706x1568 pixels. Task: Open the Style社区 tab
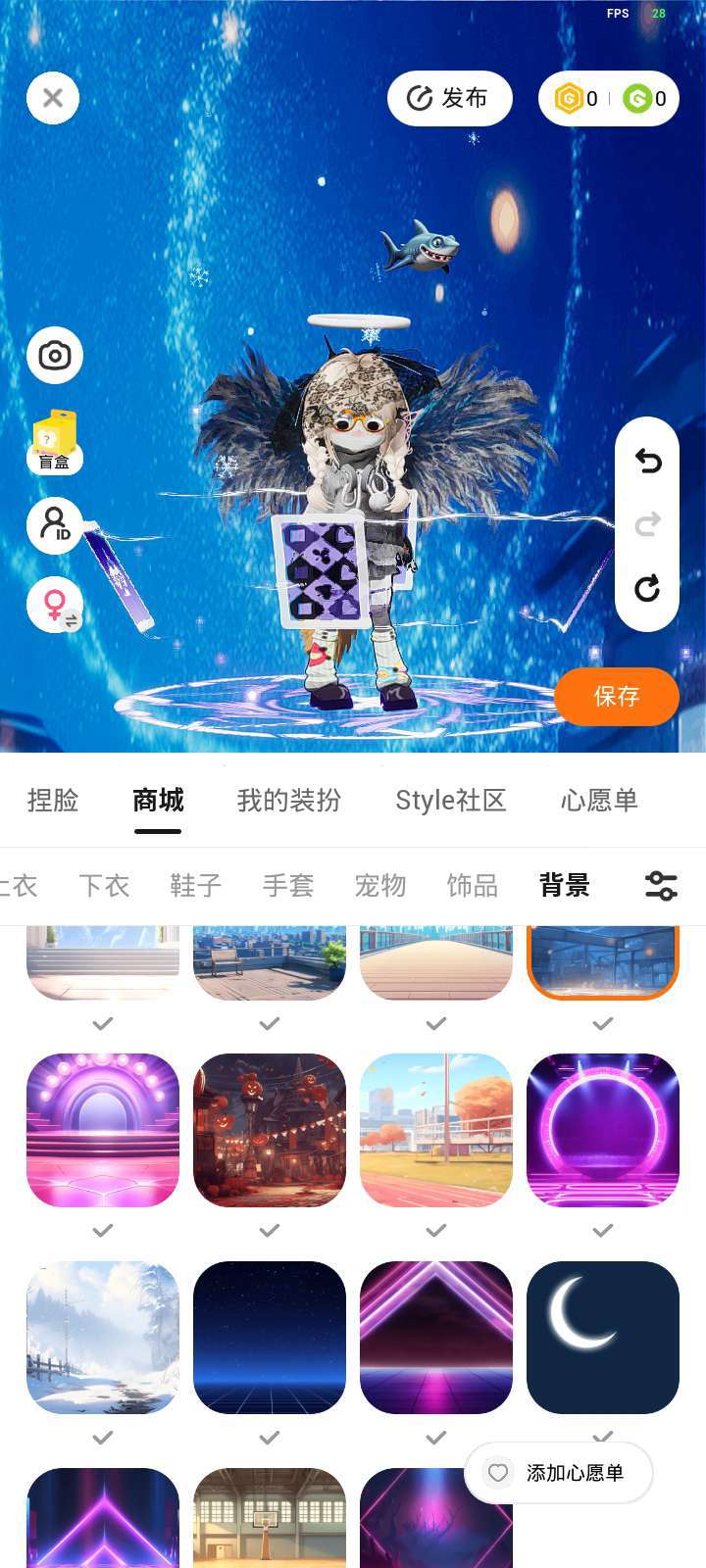tap(451, 801)
